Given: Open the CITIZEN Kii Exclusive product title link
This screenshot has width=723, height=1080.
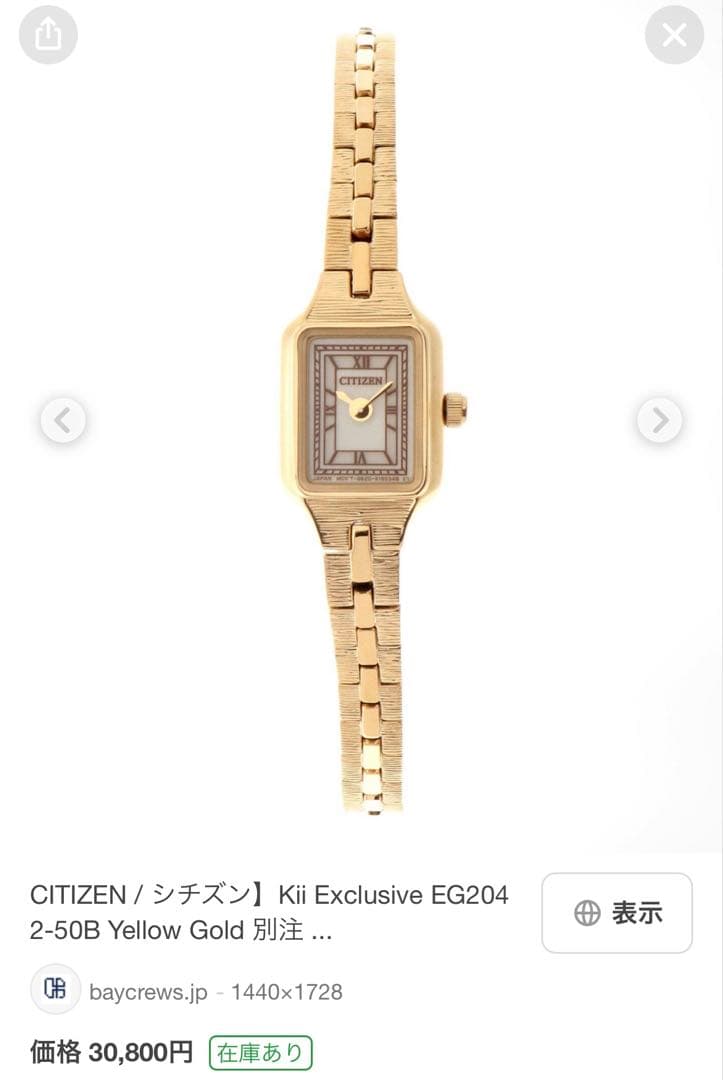Looking at the screenshot, I should pos(269,912).
